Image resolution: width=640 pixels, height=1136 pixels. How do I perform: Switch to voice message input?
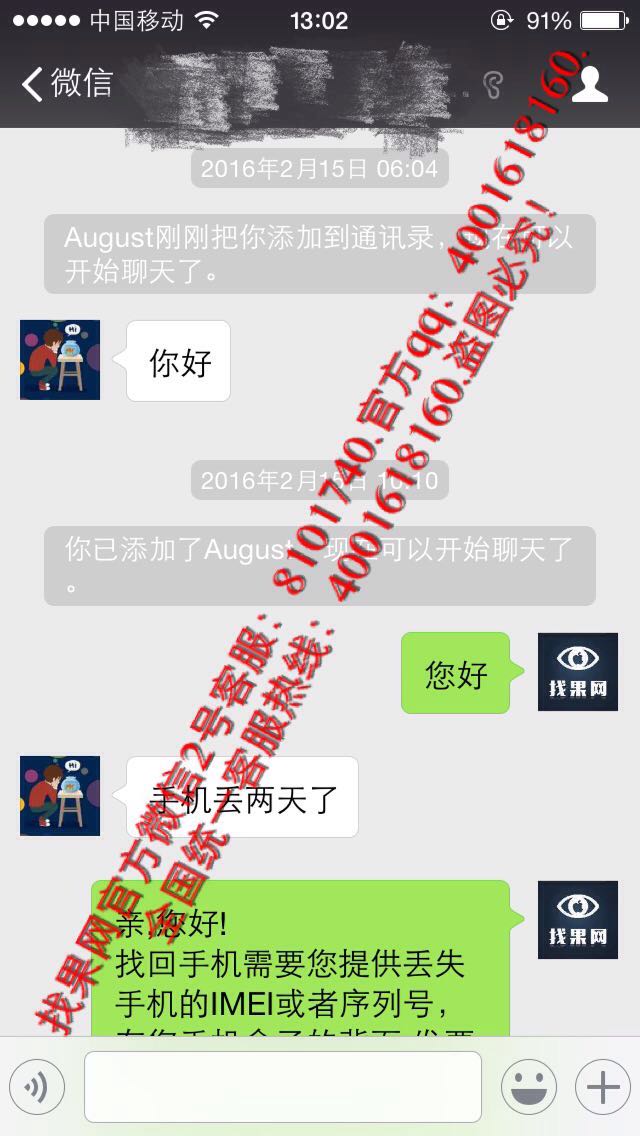[x=37, y=1087]
